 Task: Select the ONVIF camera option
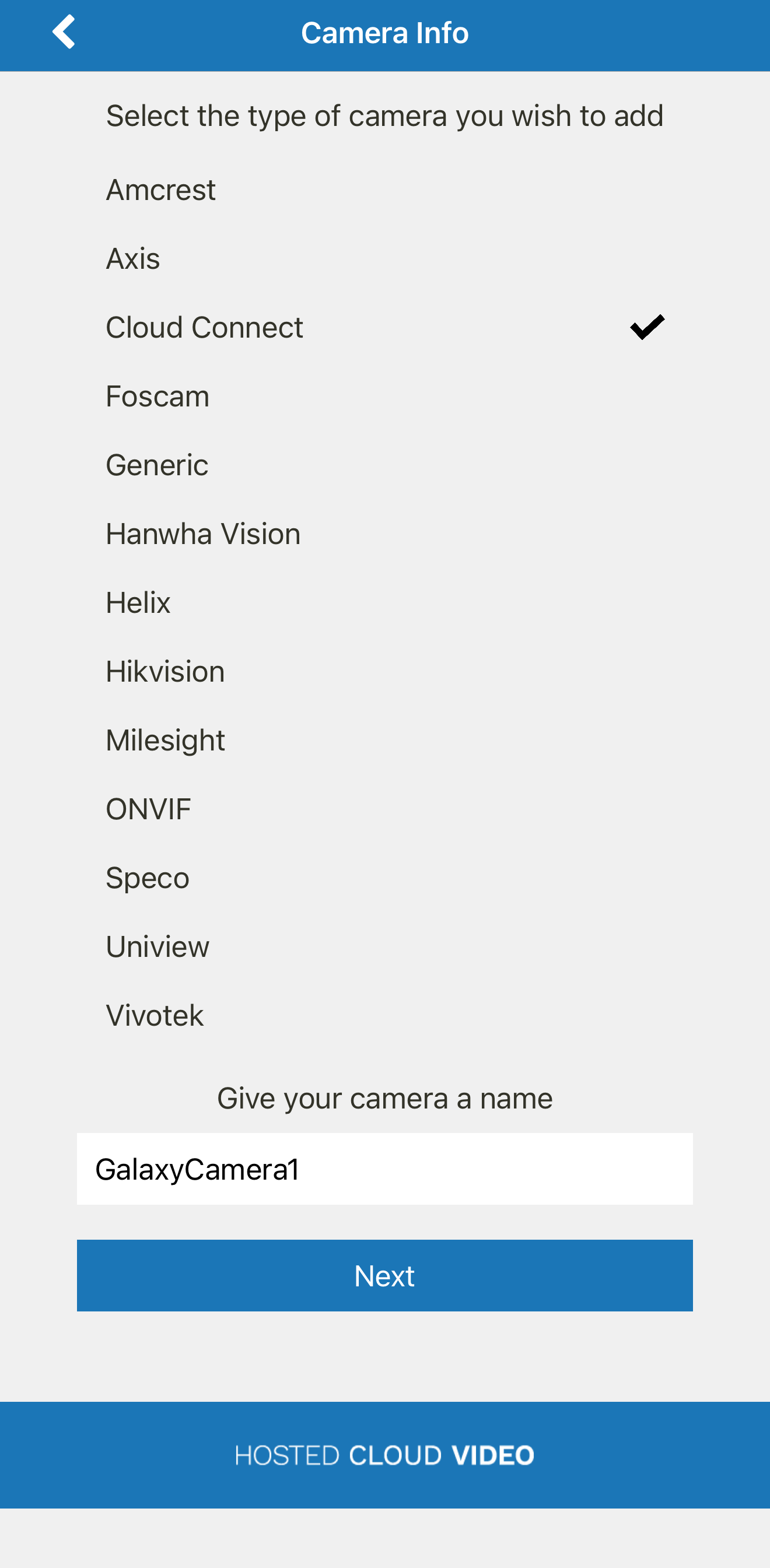tap(148, 808)
